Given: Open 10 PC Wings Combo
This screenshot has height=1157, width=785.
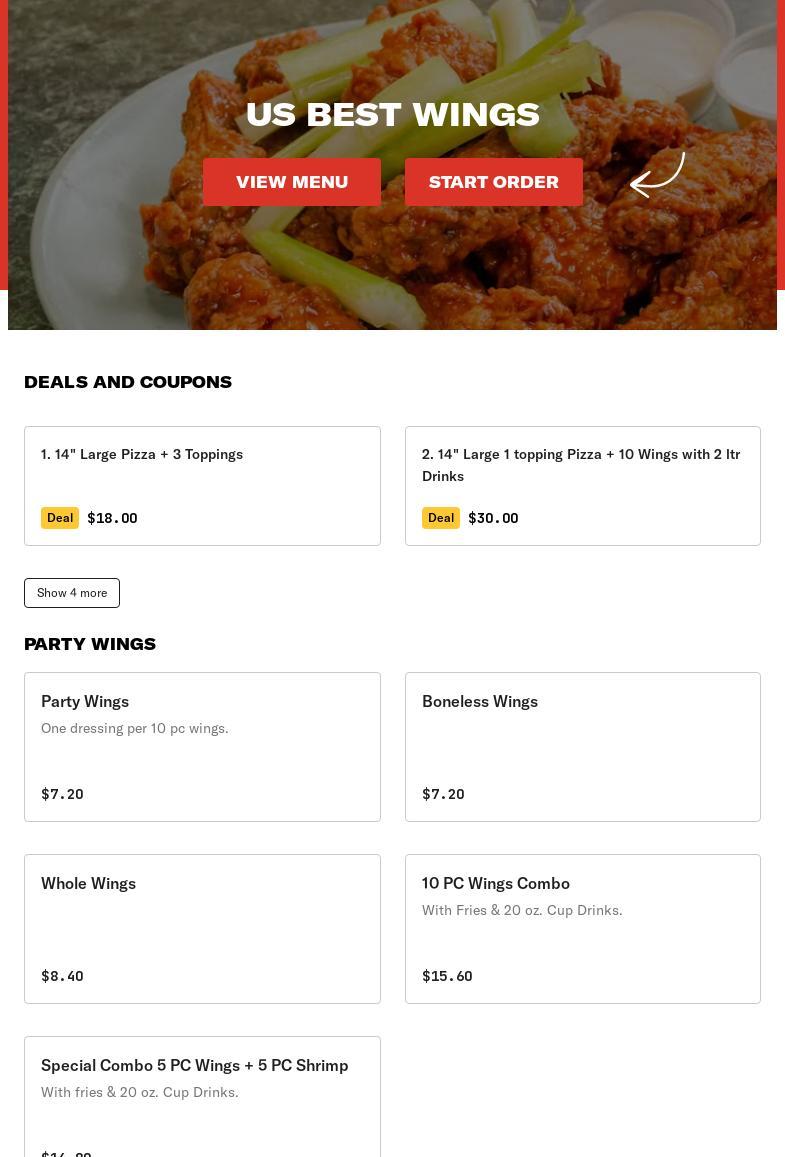Looking at the screenshot, I should tap(582, 929).
